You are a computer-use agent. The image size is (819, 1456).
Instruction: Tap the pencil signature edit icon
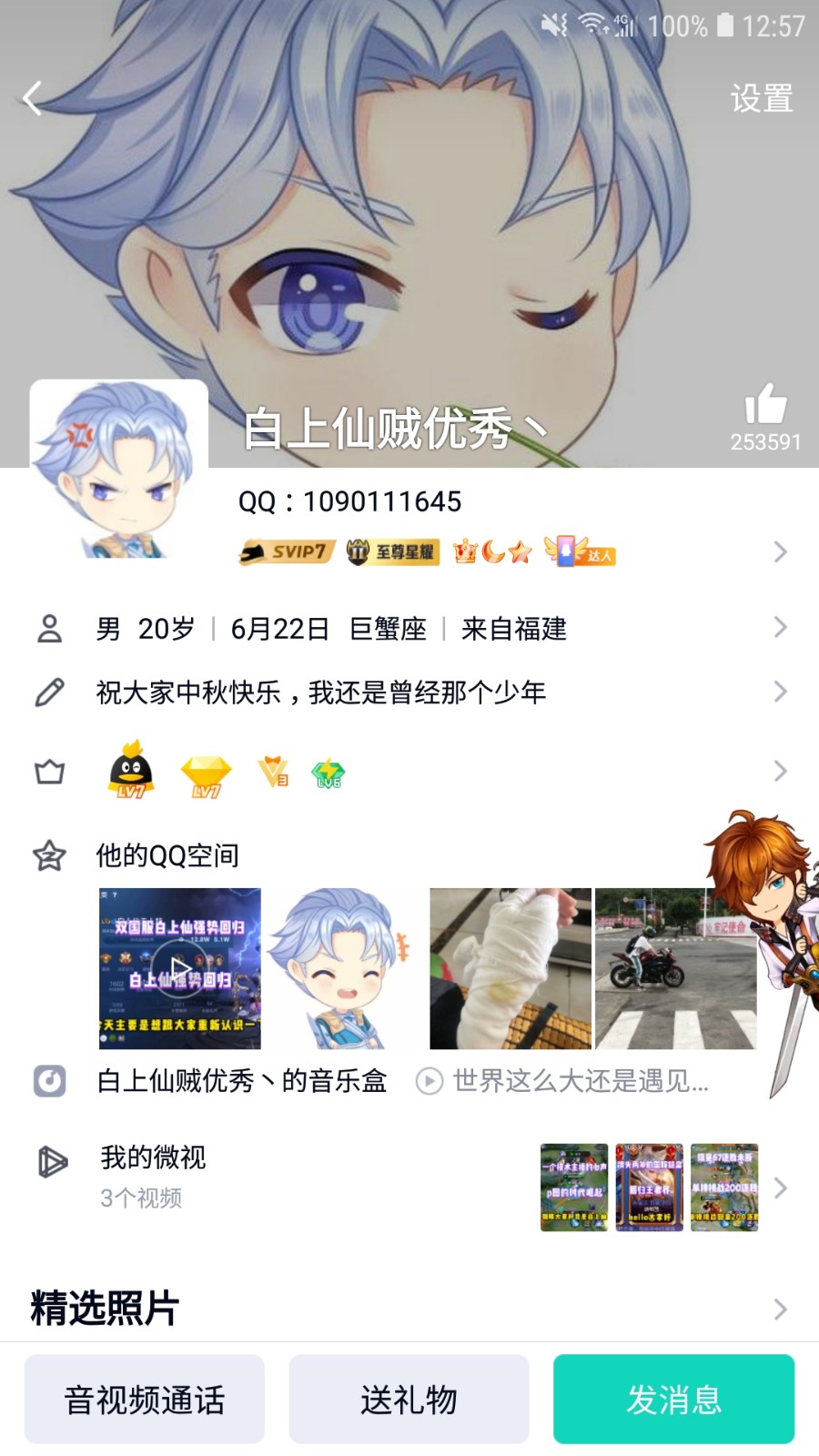(x=50, y=692)
